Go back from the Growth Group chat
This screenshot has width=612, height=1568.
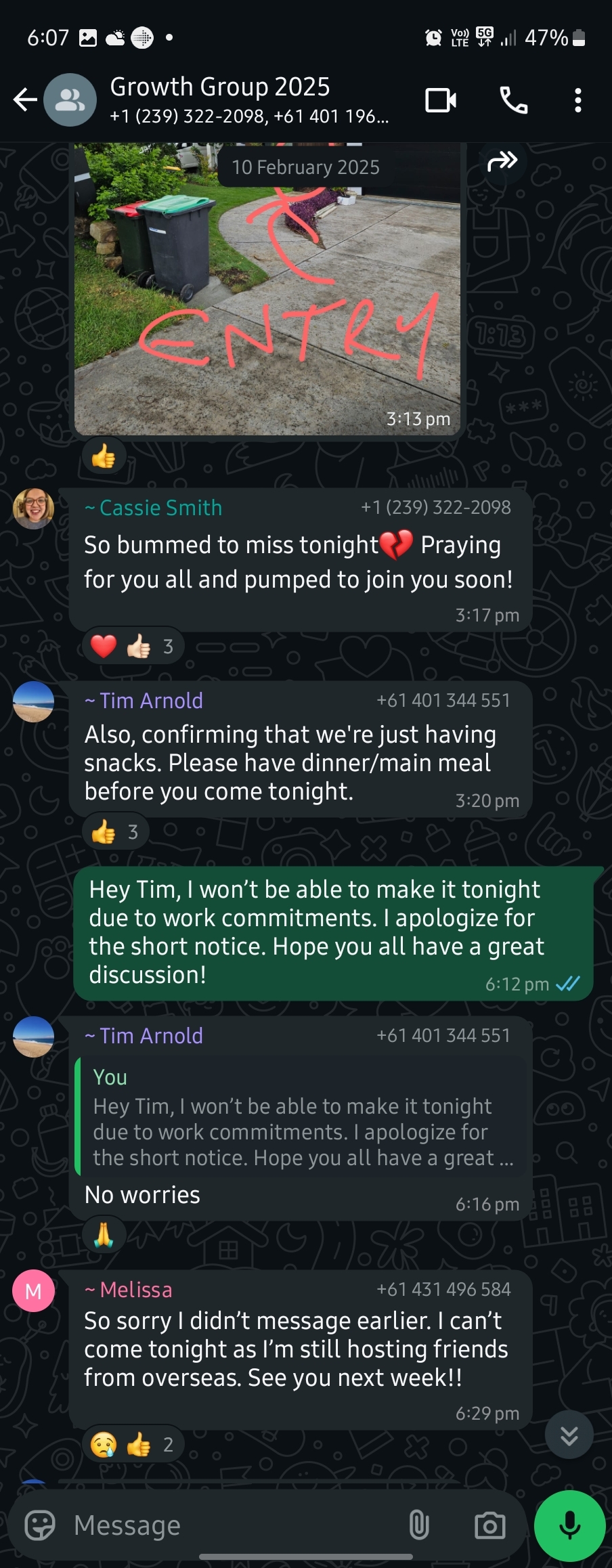[x=25, y=100]
